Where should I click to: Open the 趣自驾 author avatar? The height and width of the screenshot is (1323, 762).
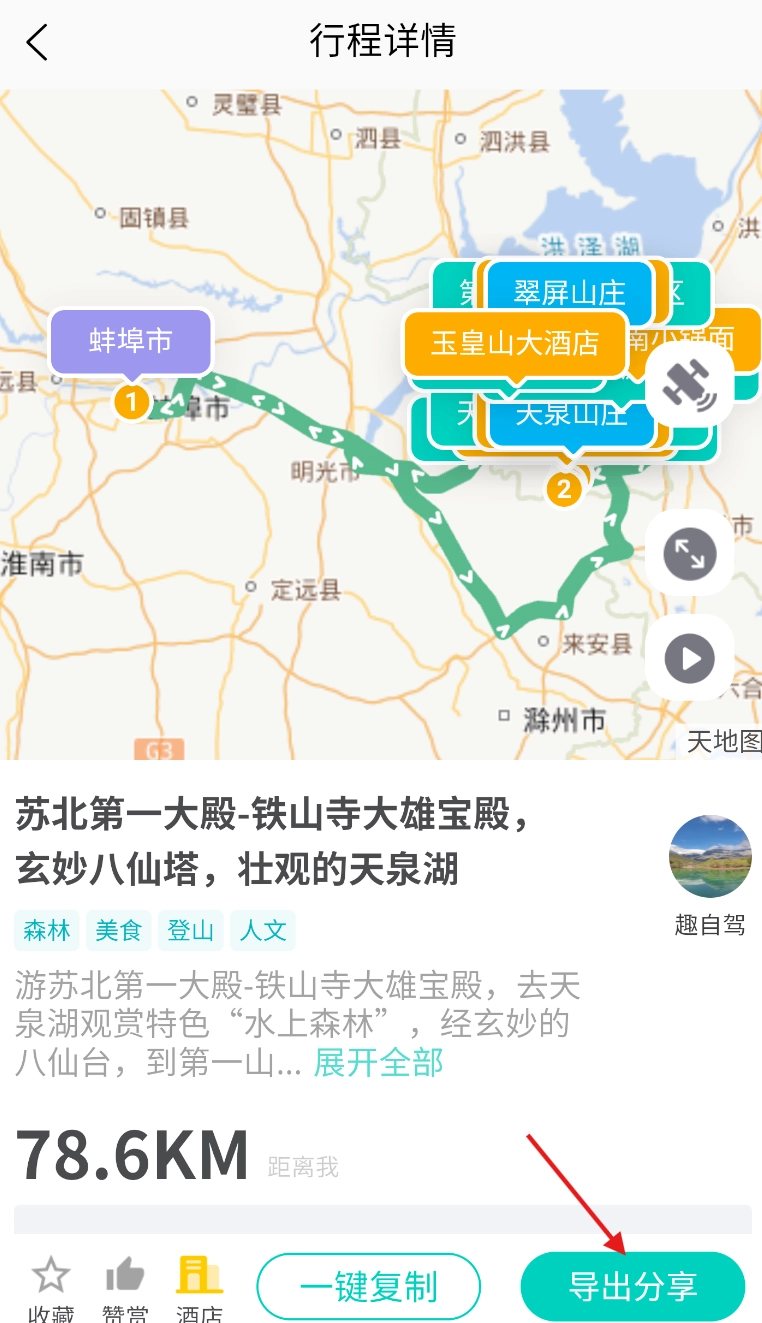[x=710, y=857]
